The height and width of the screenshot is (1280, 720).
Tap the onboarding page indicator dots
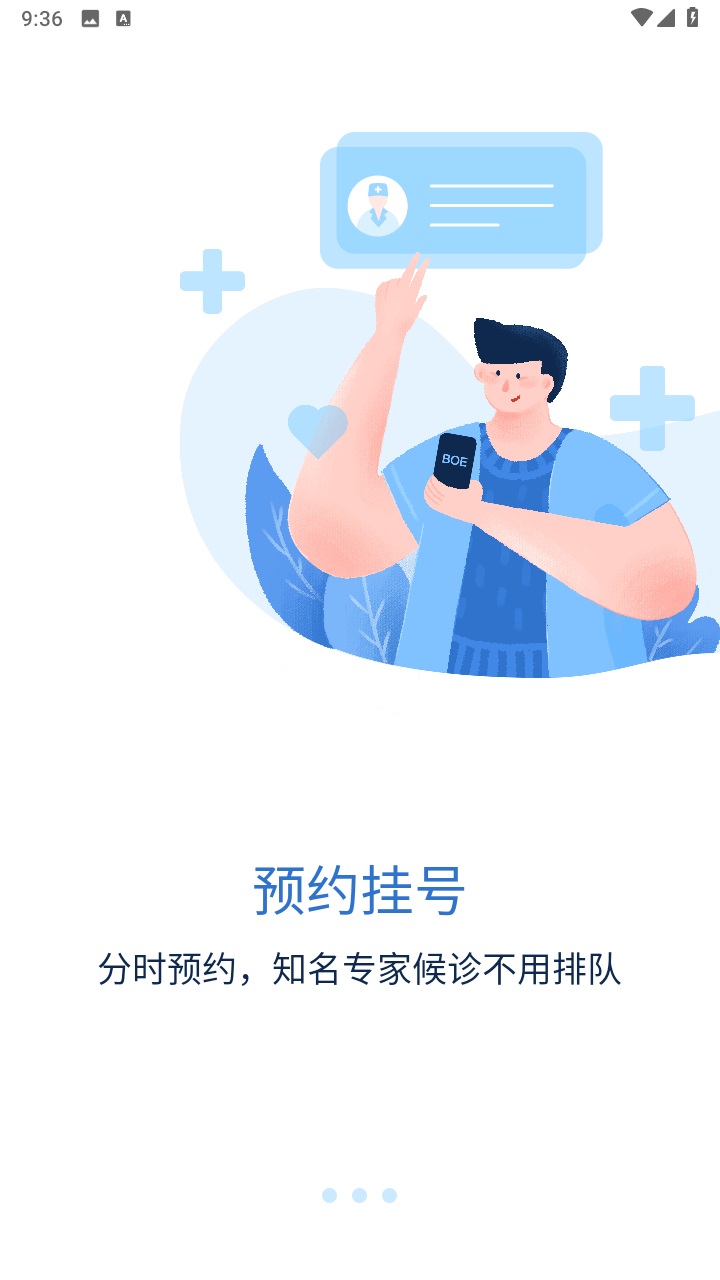[x=359, y=1195]
